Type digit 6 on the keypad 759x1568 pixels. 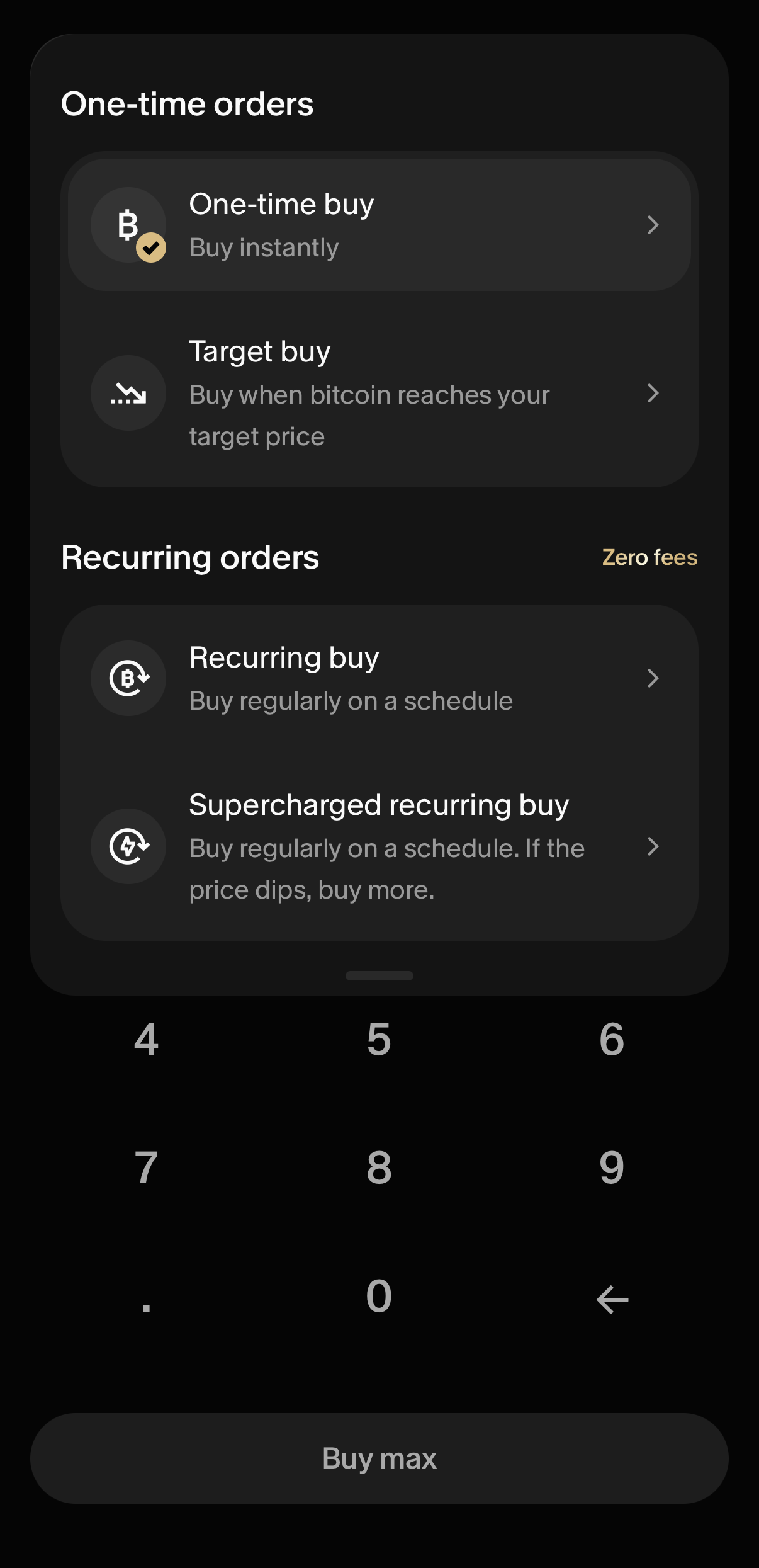612,1039
